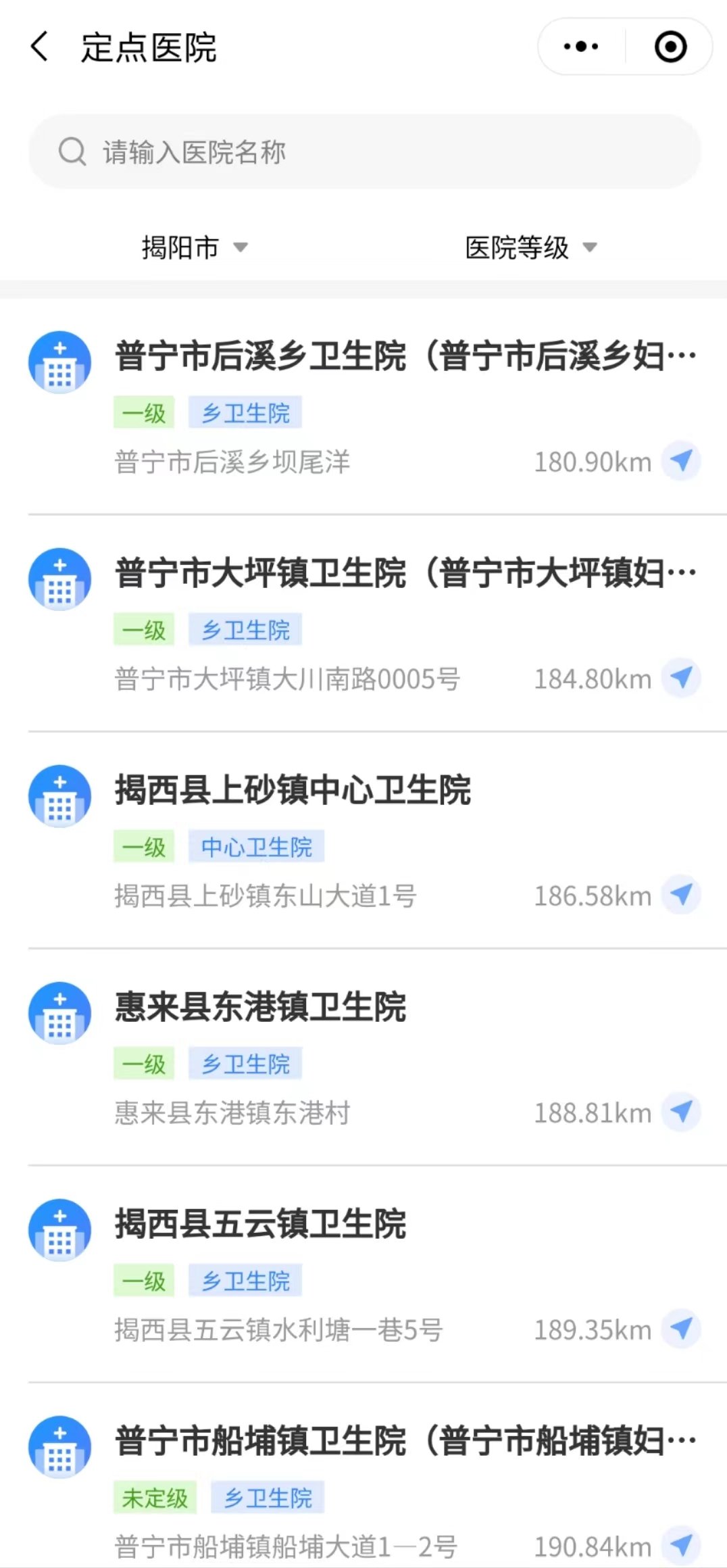Navigate to hospital 188.81km away
Image resolution: width=727 pixels, height=1568 pixels.
[x=681, y=1112]
